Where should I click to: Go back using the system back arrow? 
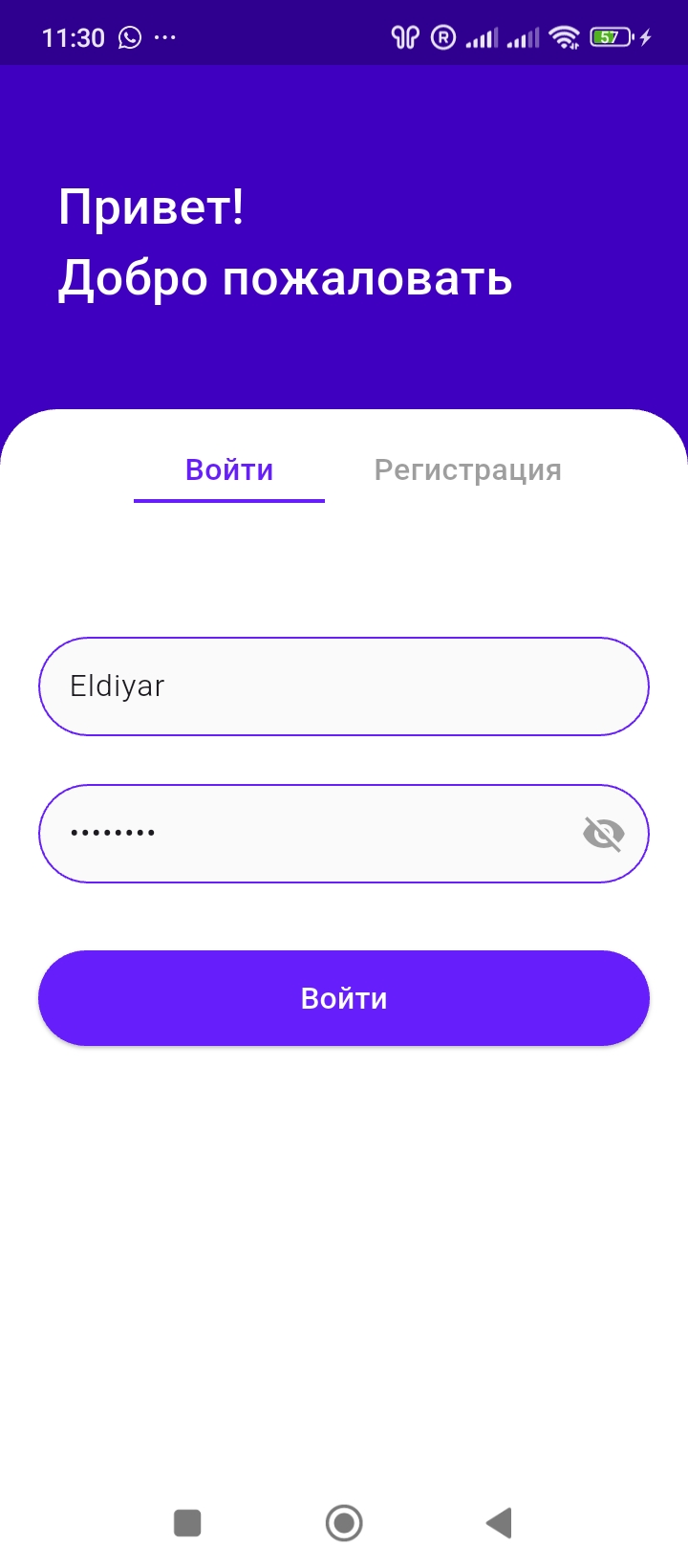(499, 1522)
